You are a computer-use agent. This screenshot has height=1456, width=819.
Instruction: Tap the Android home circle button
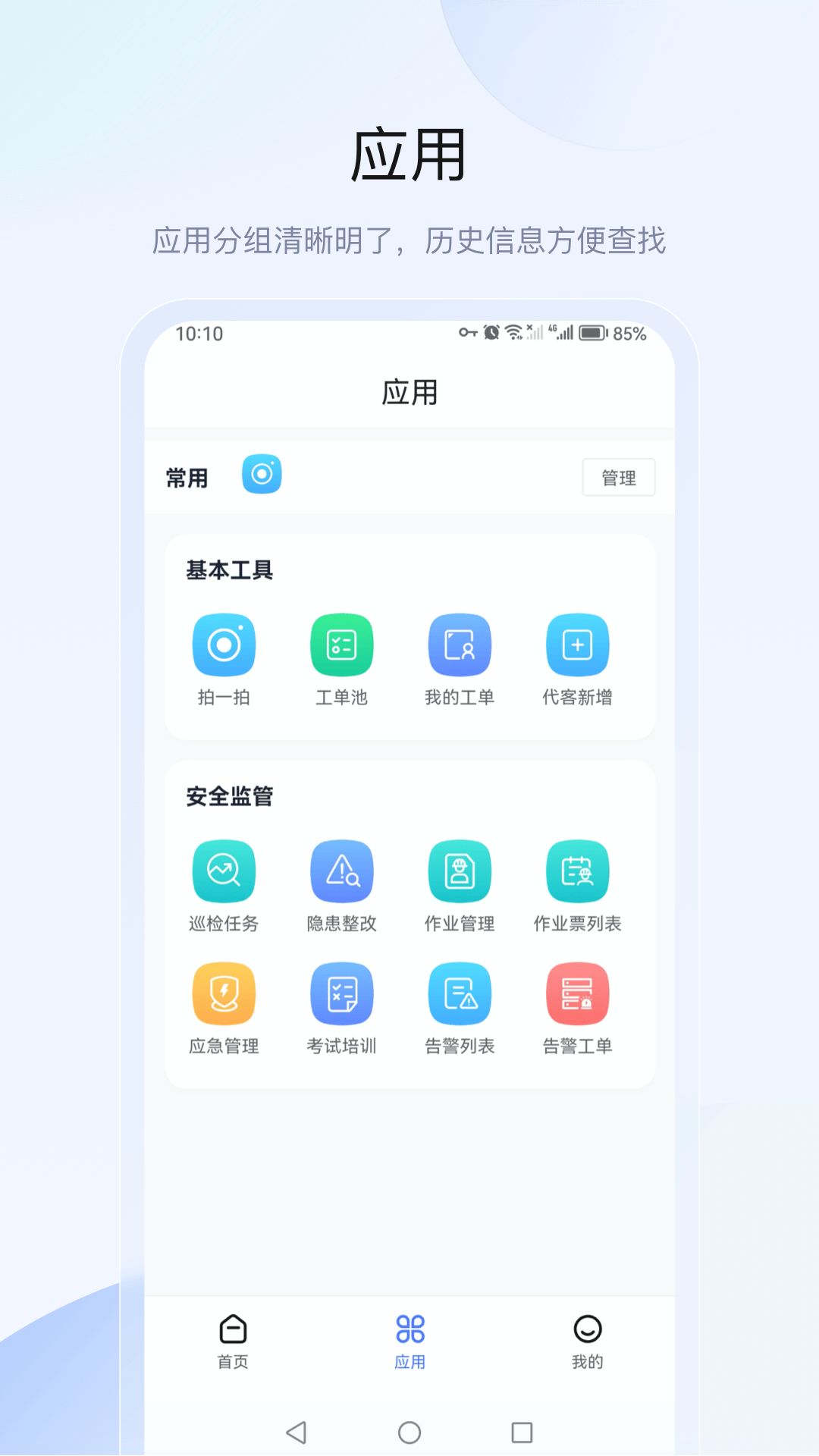coord(409,1430)
